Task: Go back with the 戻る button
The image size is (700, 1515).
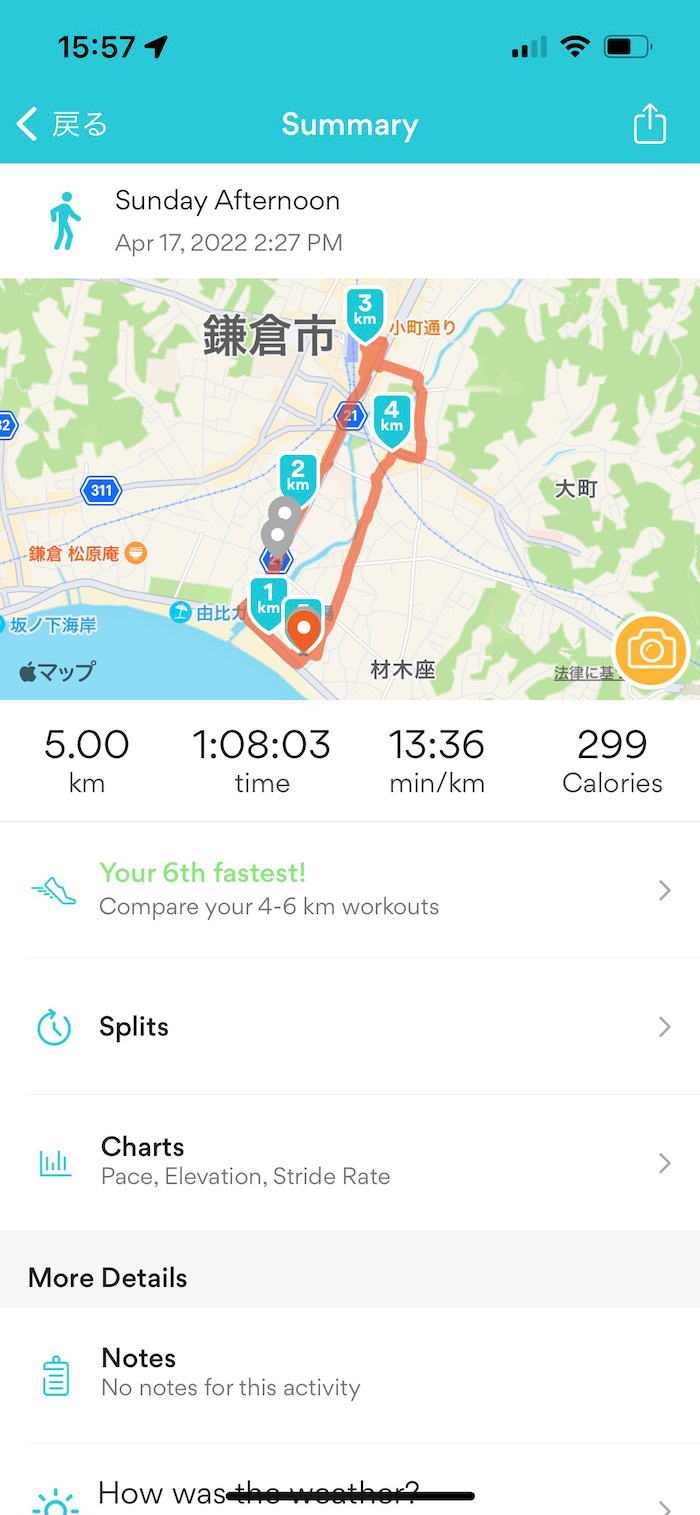Action: (x=62, y=125)
